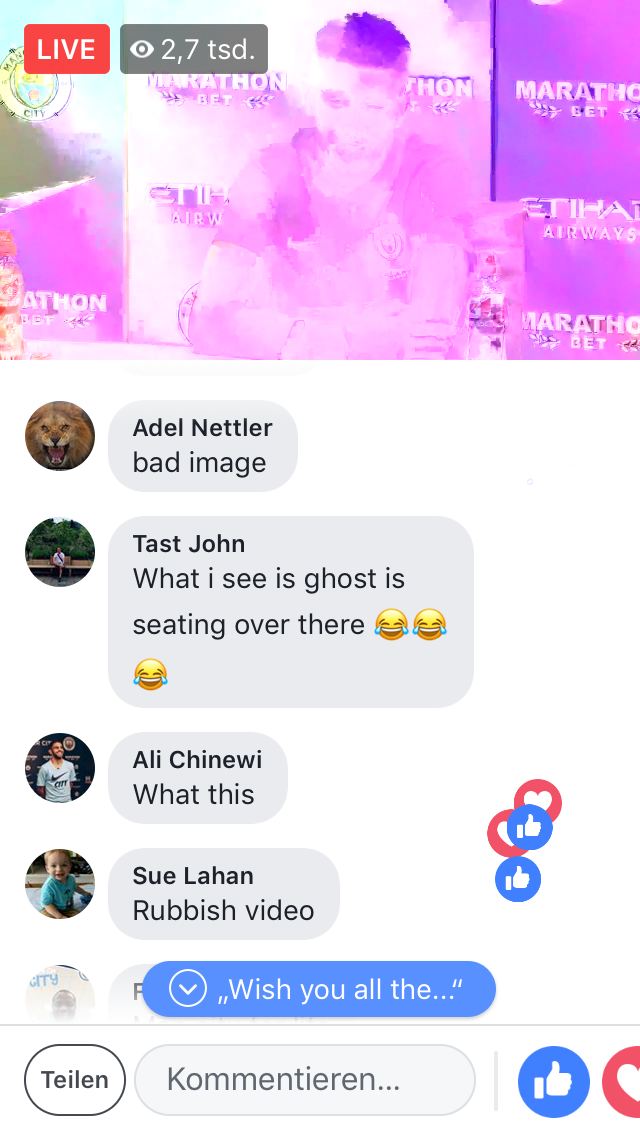Send a thumbs-up like reaction
This screenshot has height=1136, width=640.
[x=554, y=1082]
